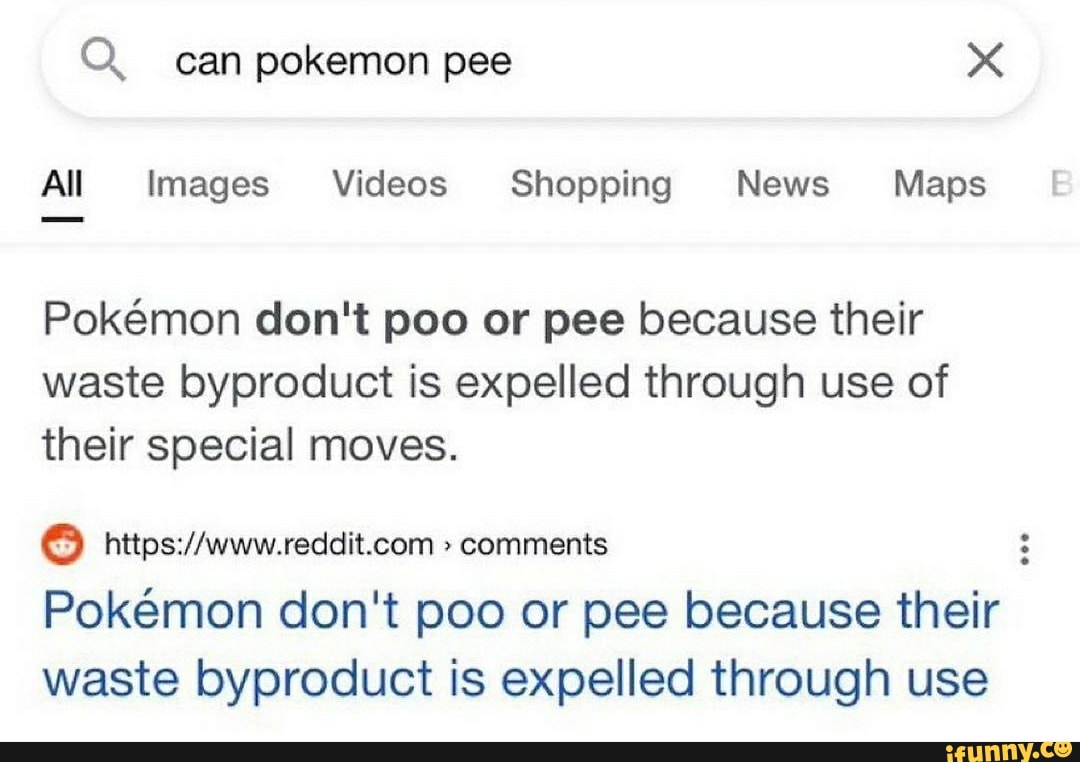1080x762 pixels.
Task: Clear the search query with the X
Action: point(985,64)
